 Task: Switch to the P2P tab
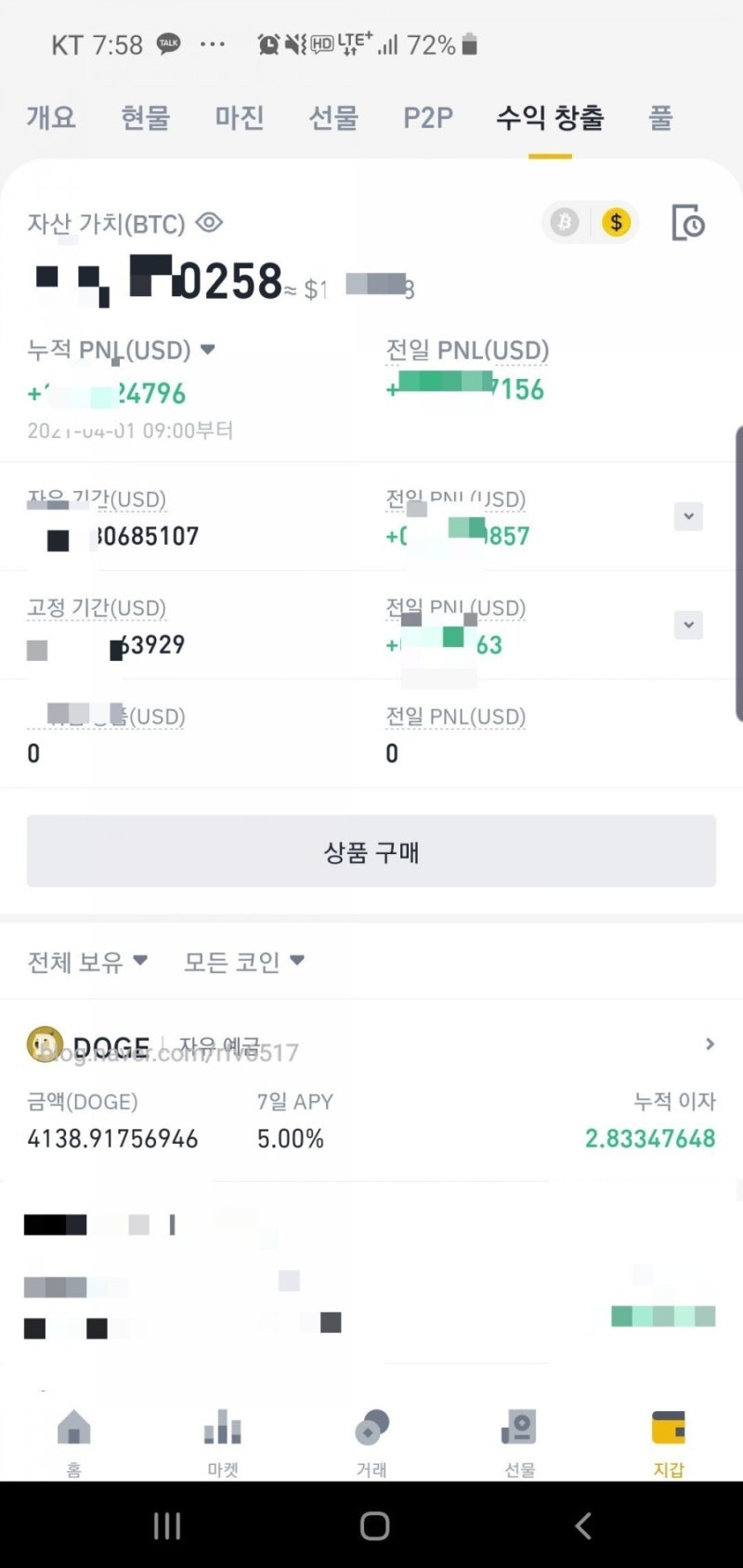[x=428, y=118]
